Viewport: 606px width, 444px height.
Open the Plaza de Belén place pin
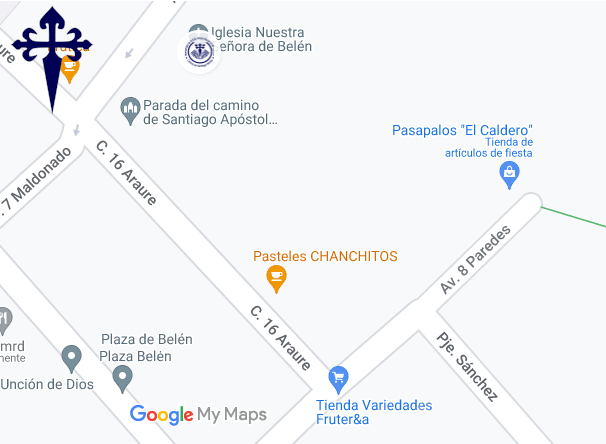[71, 356]
